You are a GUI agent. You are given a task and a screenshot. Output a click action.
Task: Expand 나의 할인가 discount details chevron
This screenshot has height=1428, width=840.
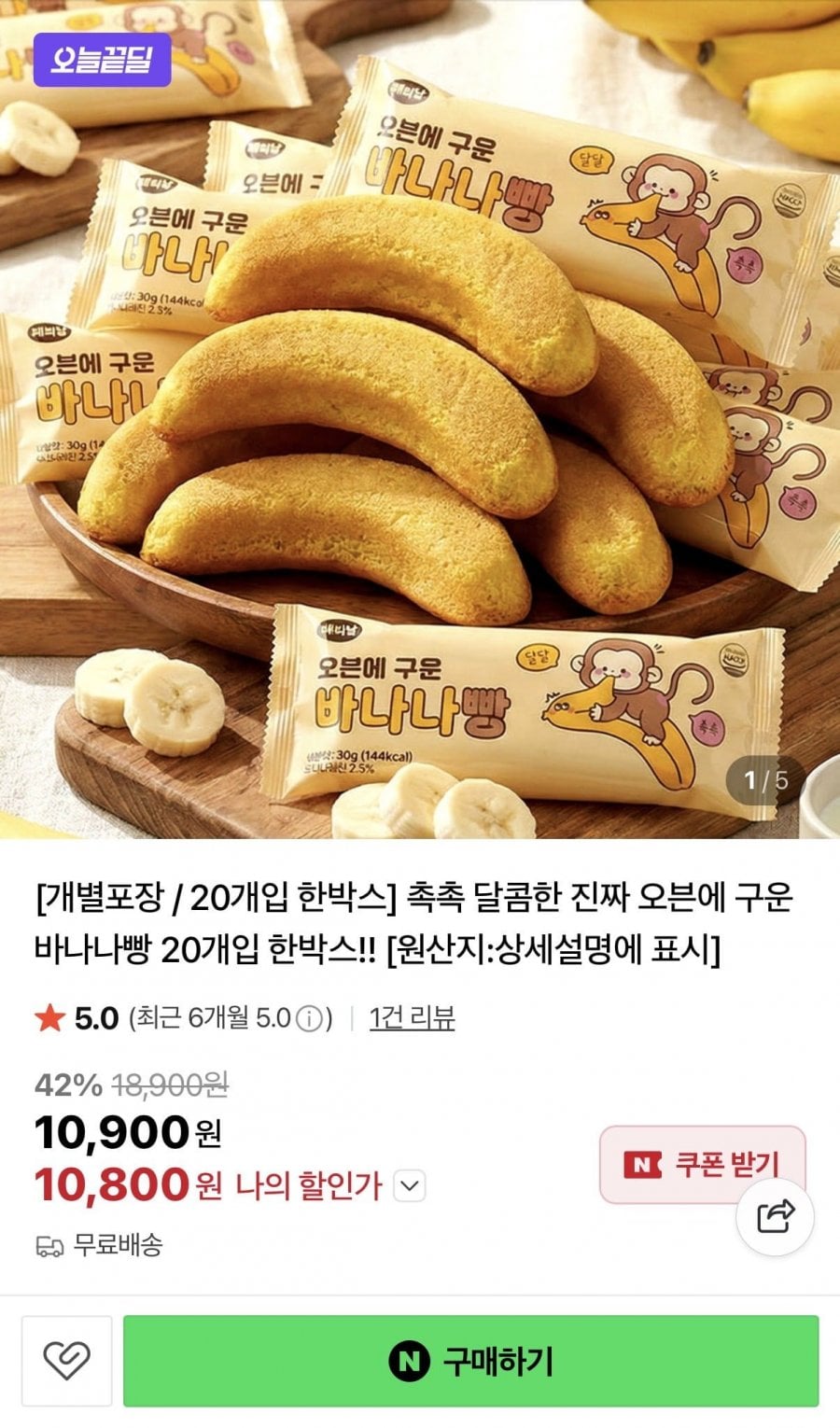[410, 1187]
